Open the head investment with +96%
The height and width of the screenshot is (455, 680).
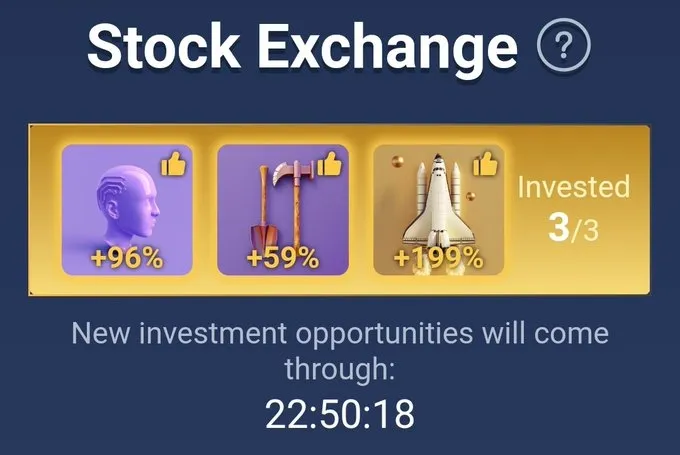pyautogui.click(x=127, y=209)
